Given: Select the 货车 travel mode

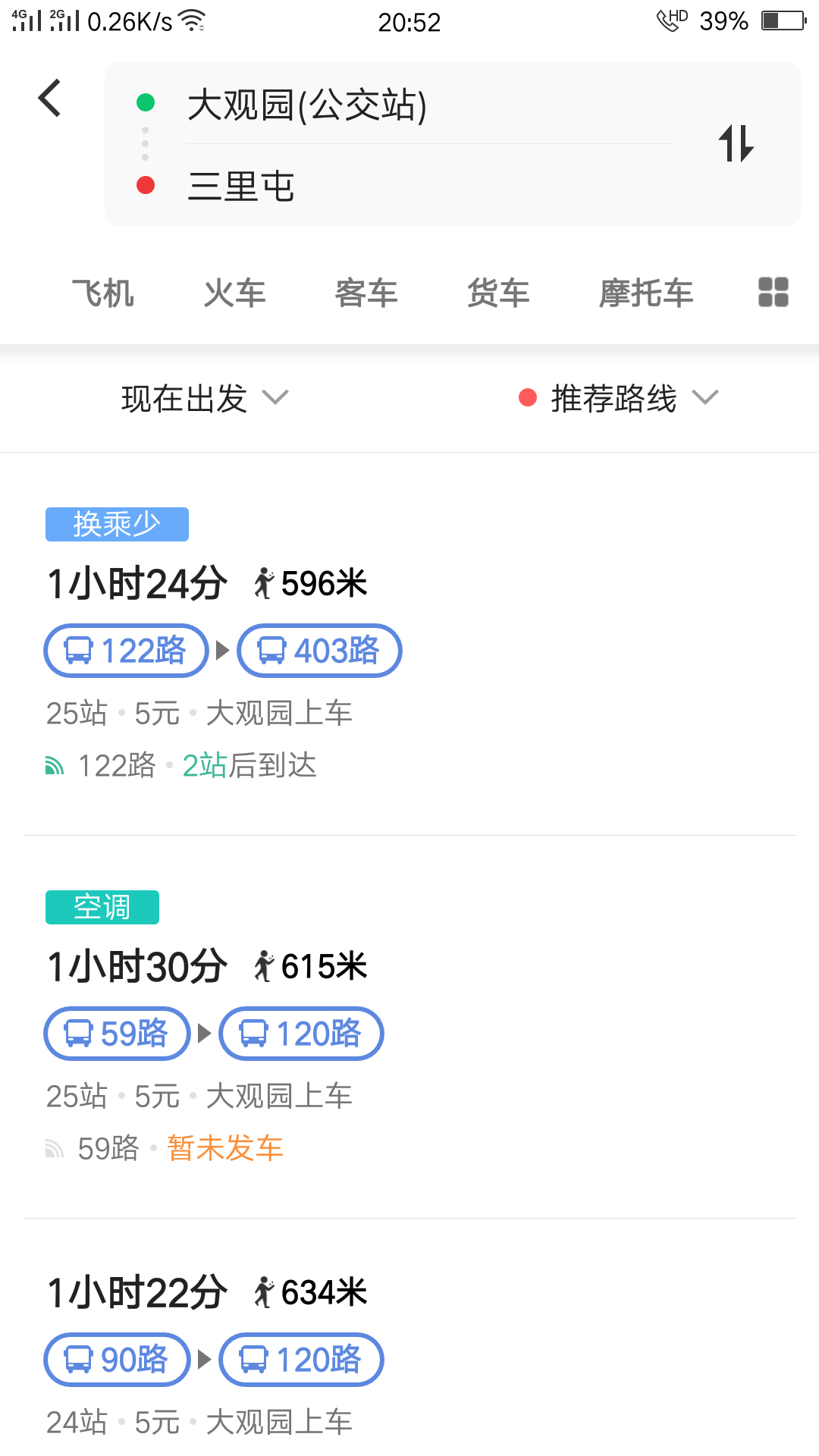Looking at the screenshot, I should (498, 293).
